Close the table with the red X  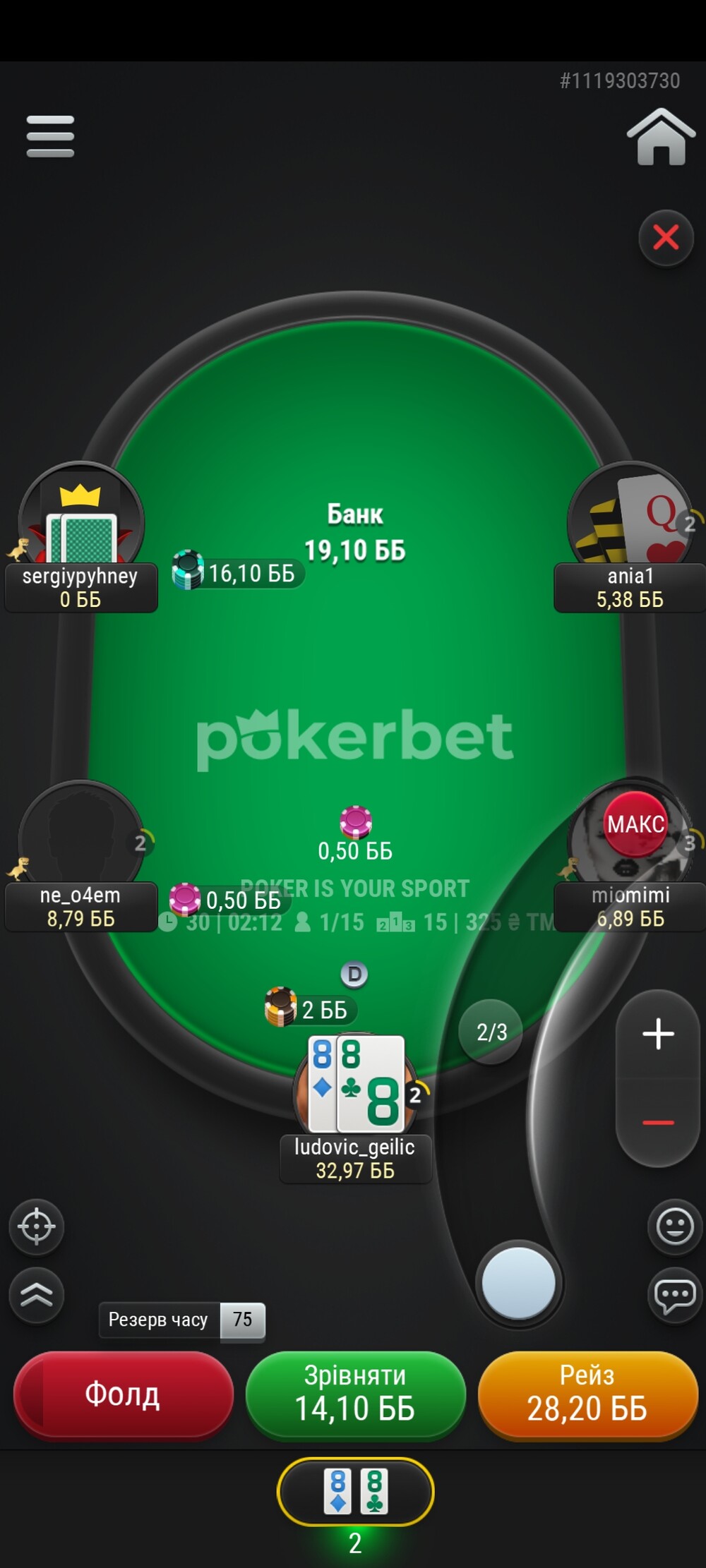coord(666,238)
